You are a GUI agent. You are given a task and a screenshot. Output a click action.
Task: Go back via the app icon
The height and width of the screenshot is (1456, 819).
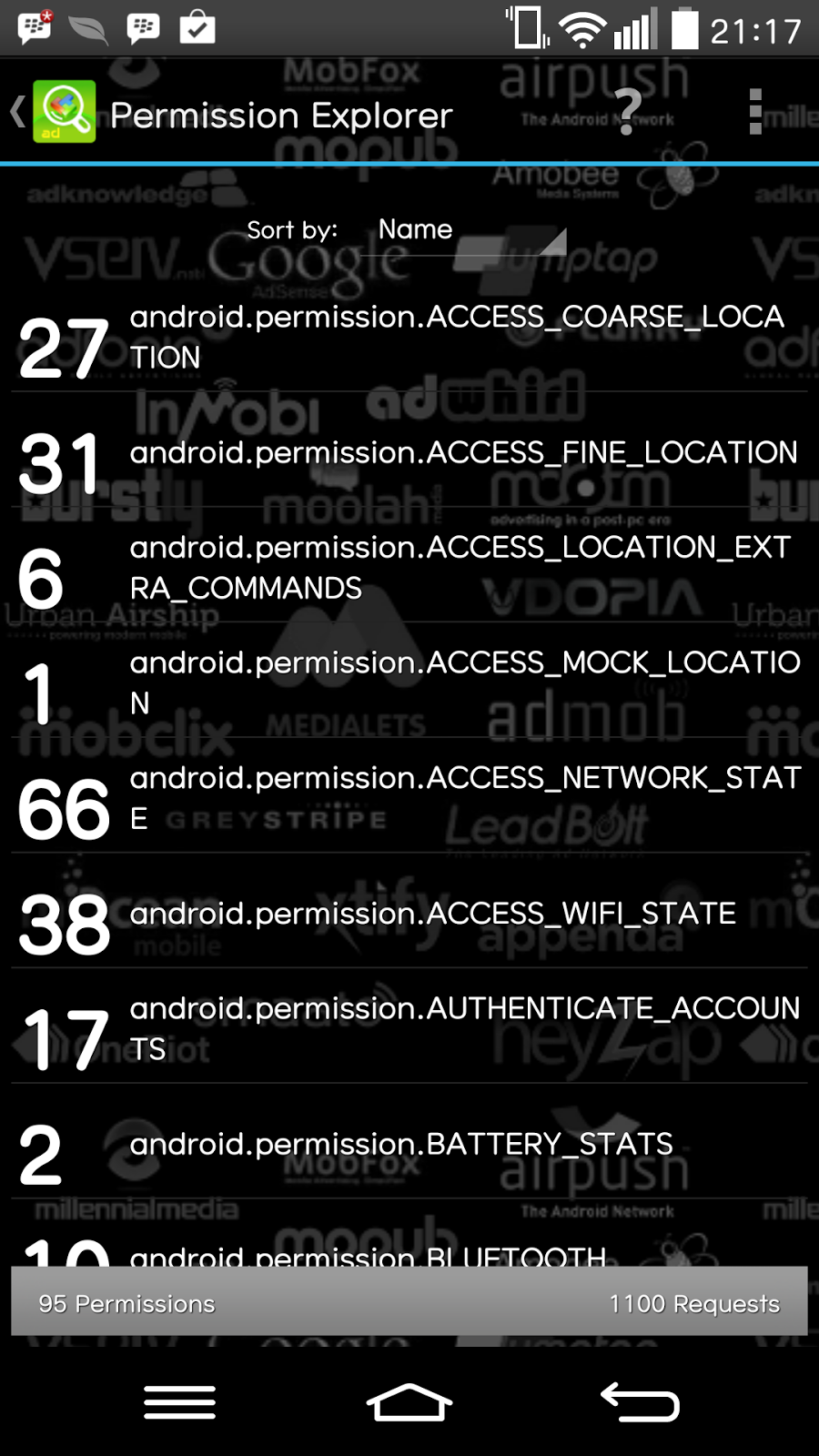pos(53,113)
